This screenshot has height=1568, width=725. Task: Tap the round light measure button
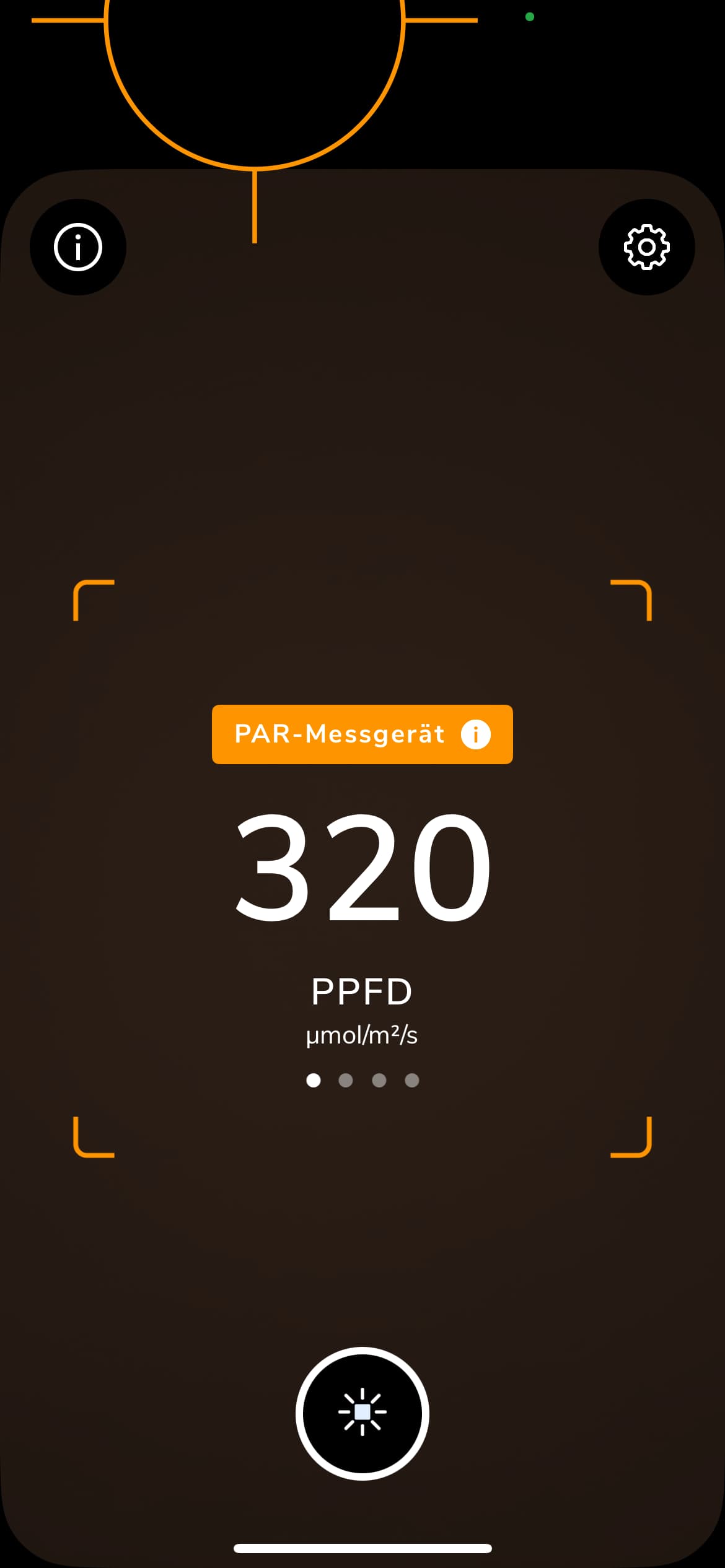362,1413
